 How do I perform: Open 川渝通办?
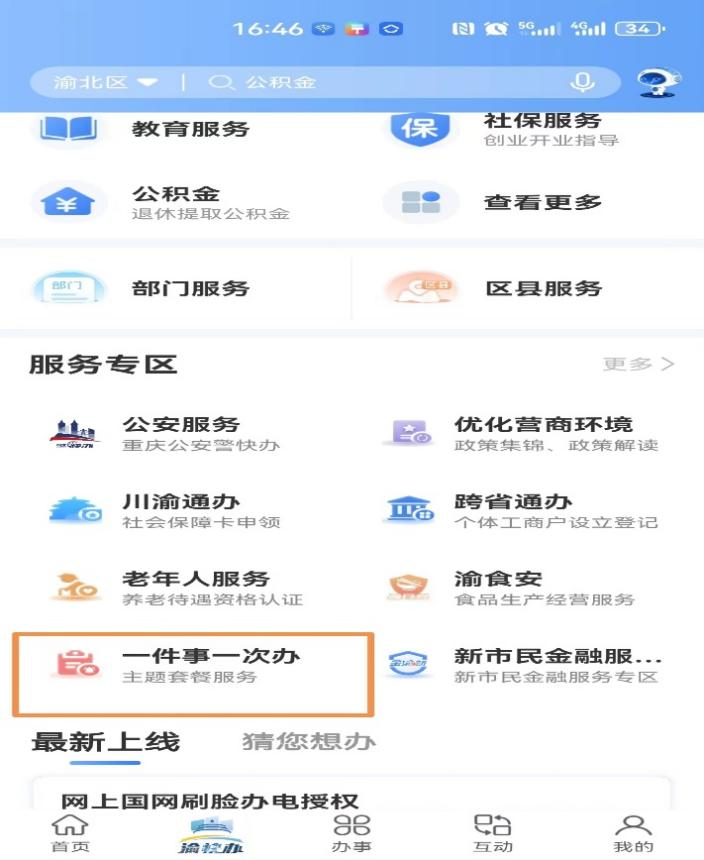pos(181,510)
